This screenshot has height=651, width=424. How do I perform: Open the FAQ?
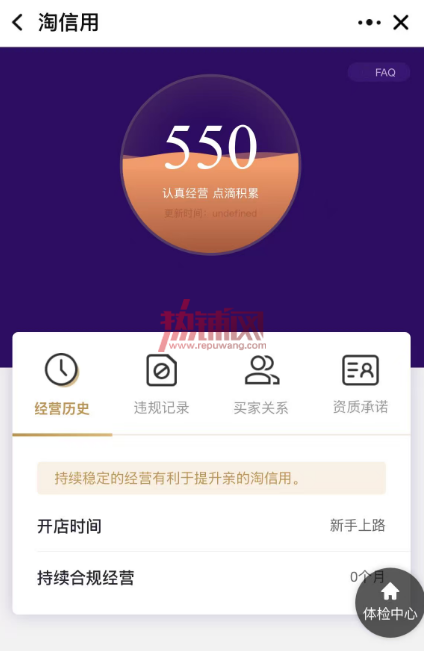coord(379,72)
